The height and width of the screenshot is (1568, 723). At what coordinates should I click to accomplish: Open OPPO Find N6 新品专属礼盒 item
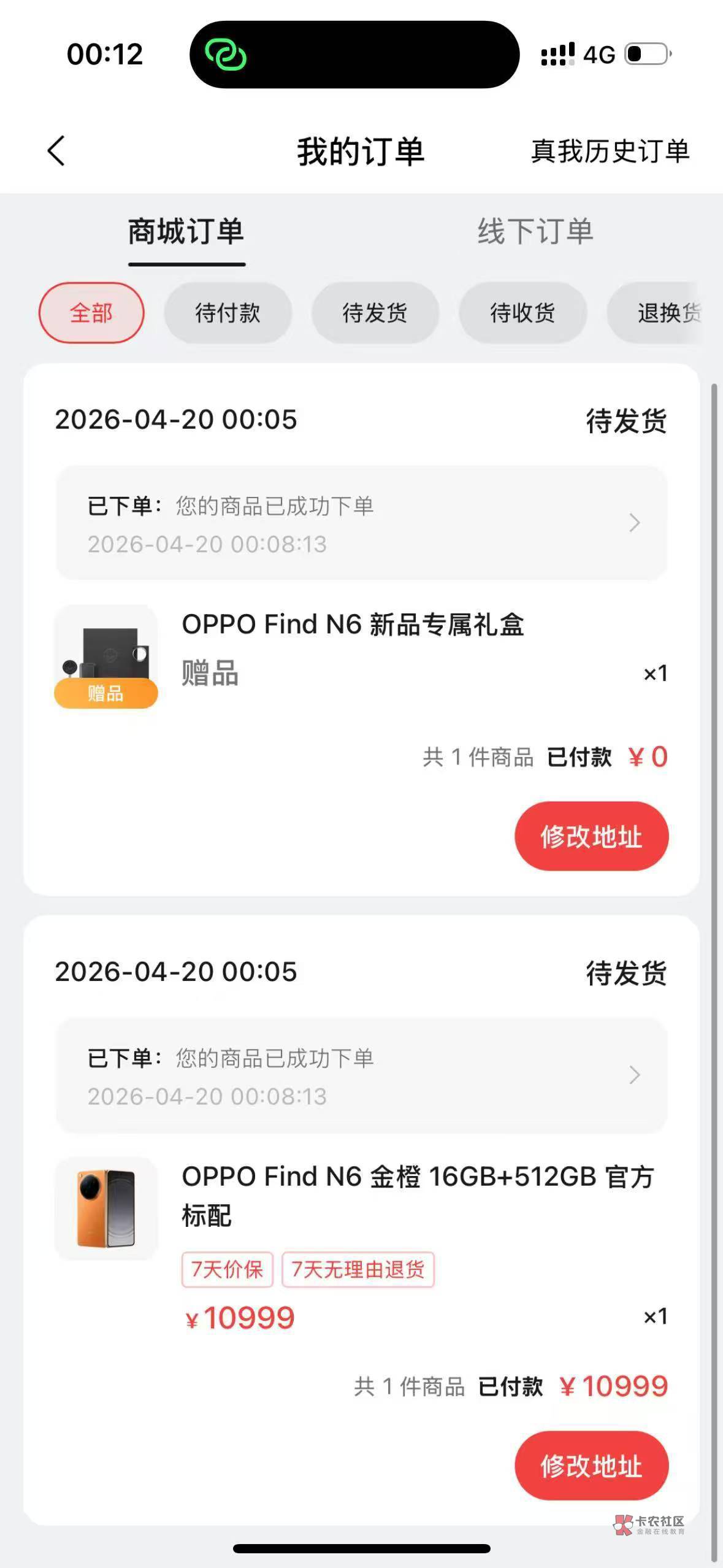tap(353, 625)
